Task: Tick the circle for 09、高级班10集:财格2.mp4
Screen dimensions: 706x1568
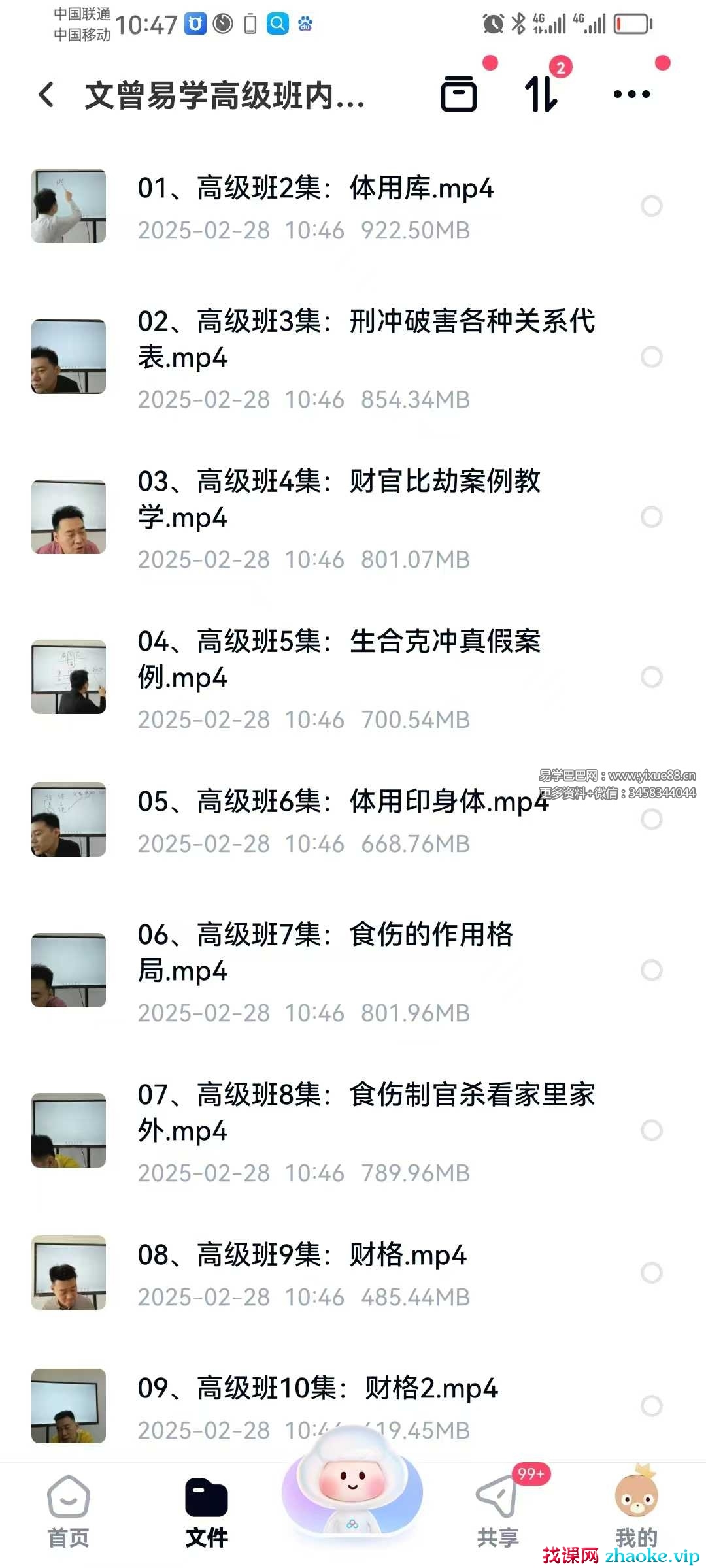Action: click(651, 1406)
